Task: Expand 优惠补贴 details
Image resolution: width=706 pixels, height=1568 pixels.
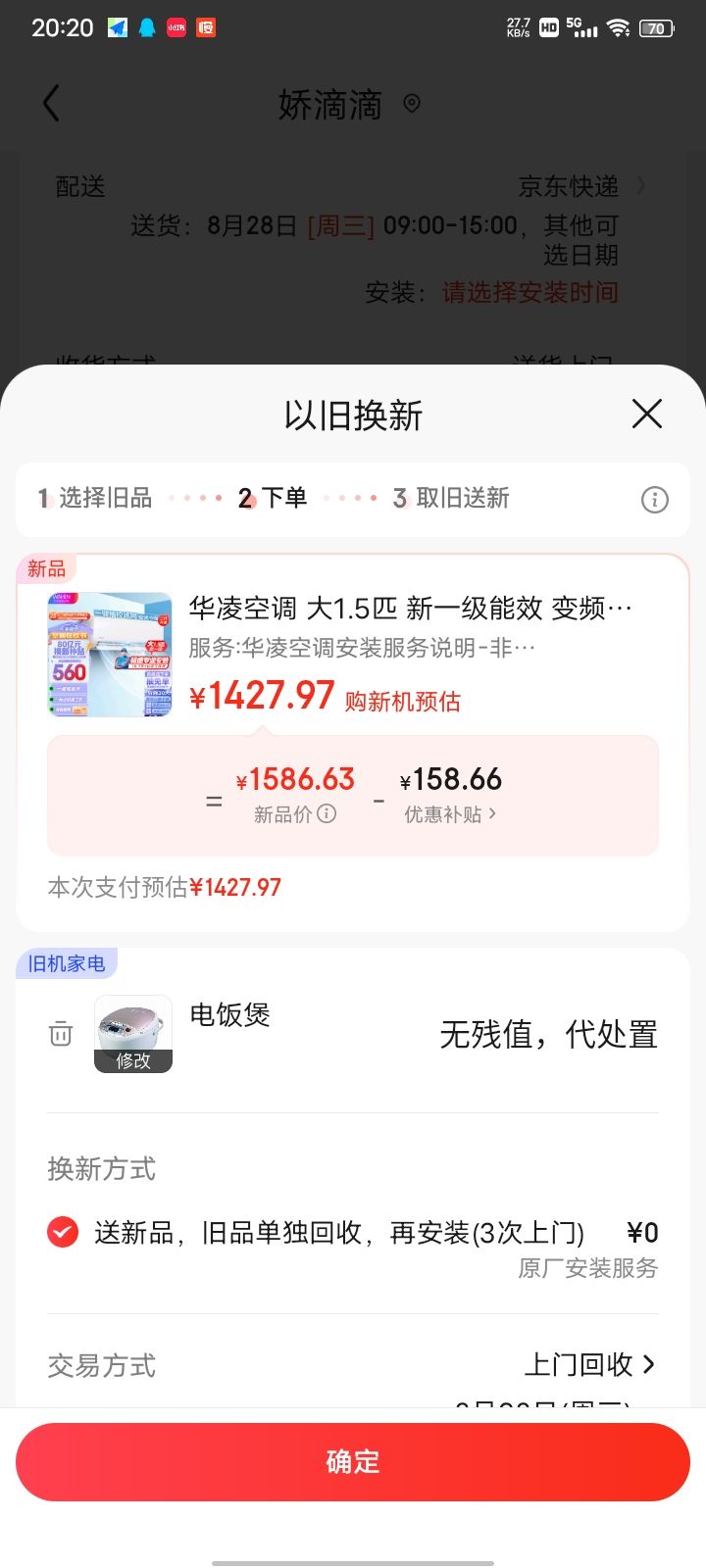Action: coord(451,814)
